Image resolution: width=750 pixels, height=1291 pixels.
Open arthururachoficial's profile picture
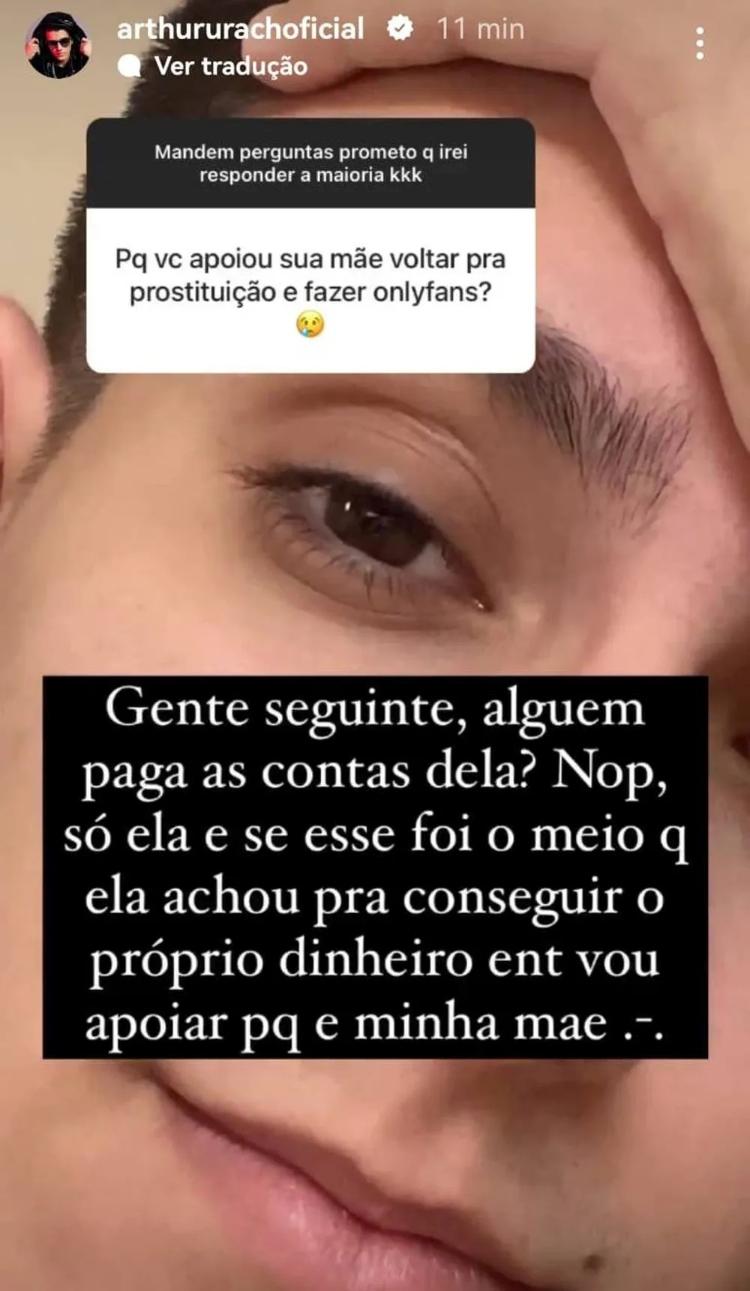[x=57, y=45]
